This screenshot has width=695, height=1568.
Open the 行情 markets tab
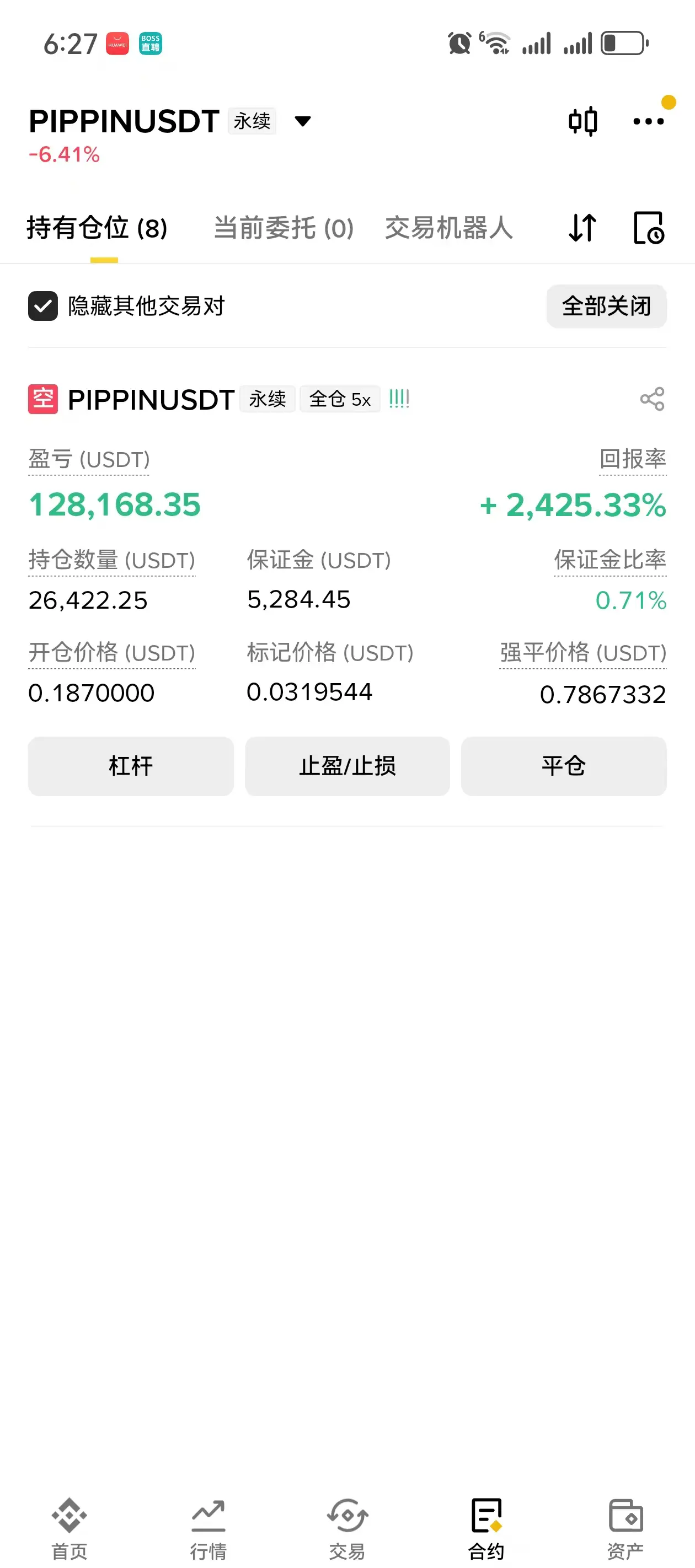(209, 1528)
